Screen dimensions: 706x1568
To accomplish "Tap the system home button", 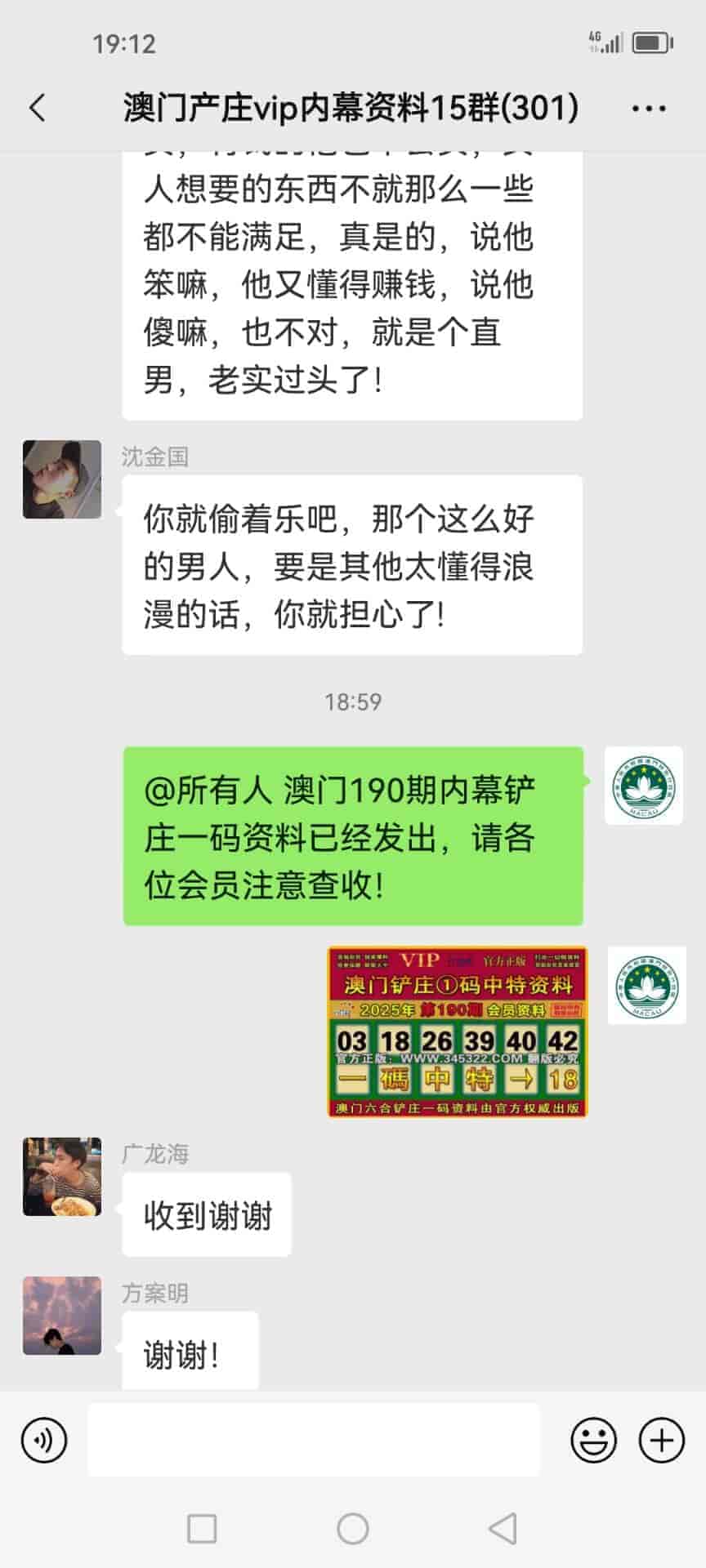I will pyautogui.click(x=353, y=1528).
